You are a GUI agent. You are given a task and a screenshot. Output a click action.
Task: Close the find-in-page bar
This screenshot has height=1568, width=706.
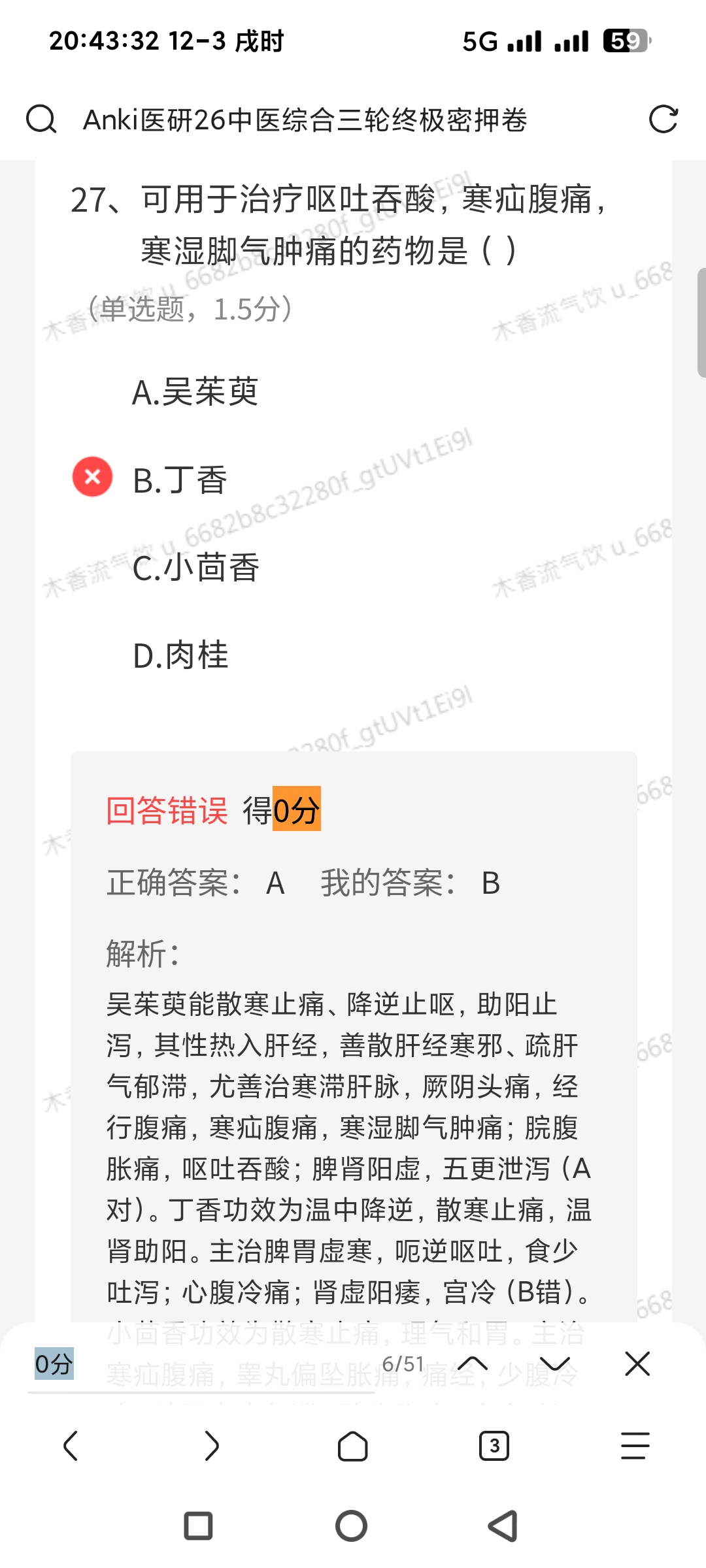pyautogui.click(x=637, y=1364)
